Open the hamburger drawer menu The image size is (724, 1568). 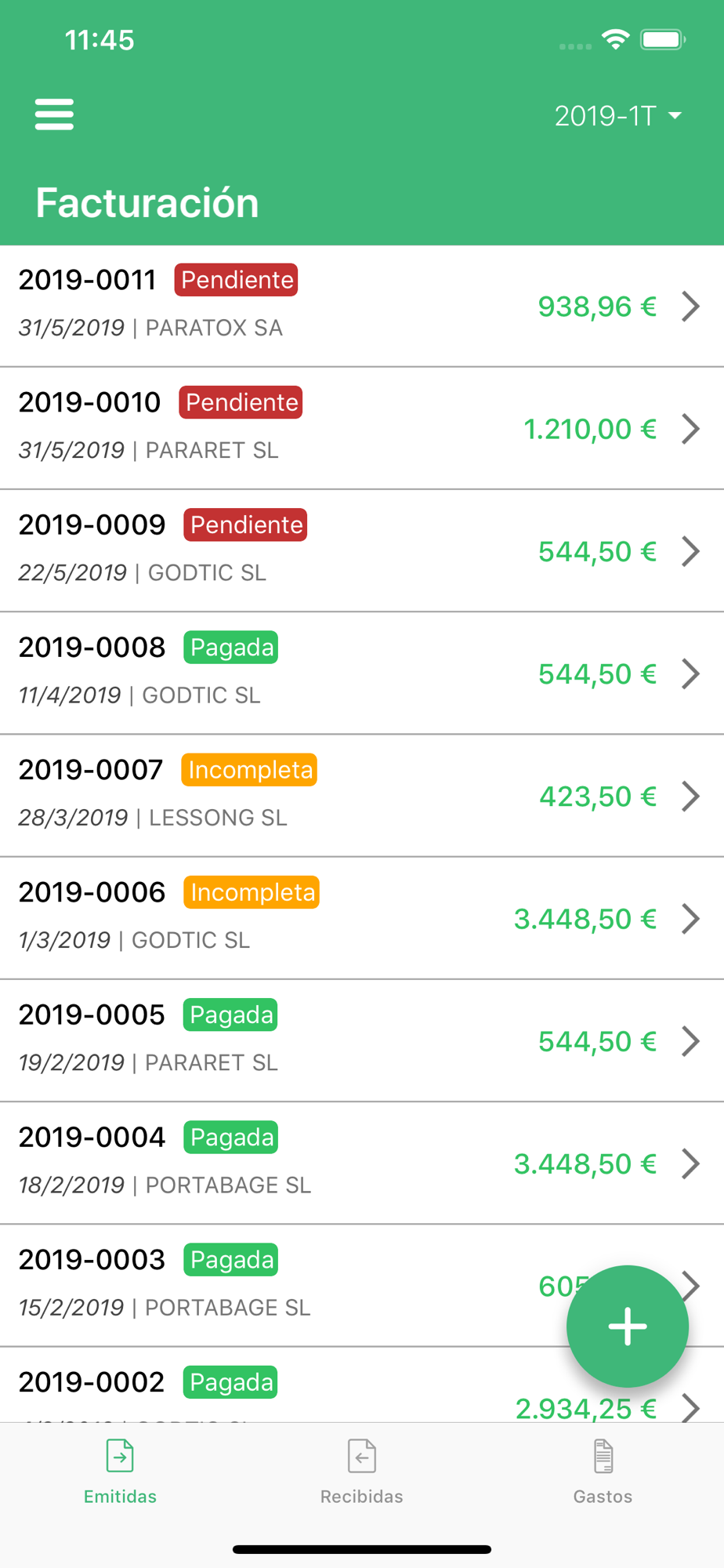click(54, 114)
